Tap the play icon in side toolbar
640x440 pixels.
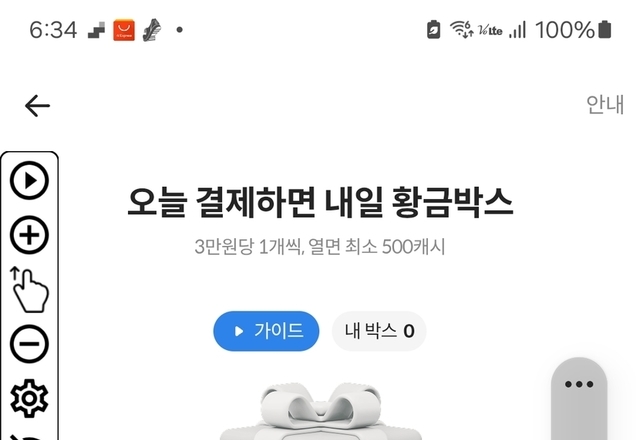pos(29,181)
